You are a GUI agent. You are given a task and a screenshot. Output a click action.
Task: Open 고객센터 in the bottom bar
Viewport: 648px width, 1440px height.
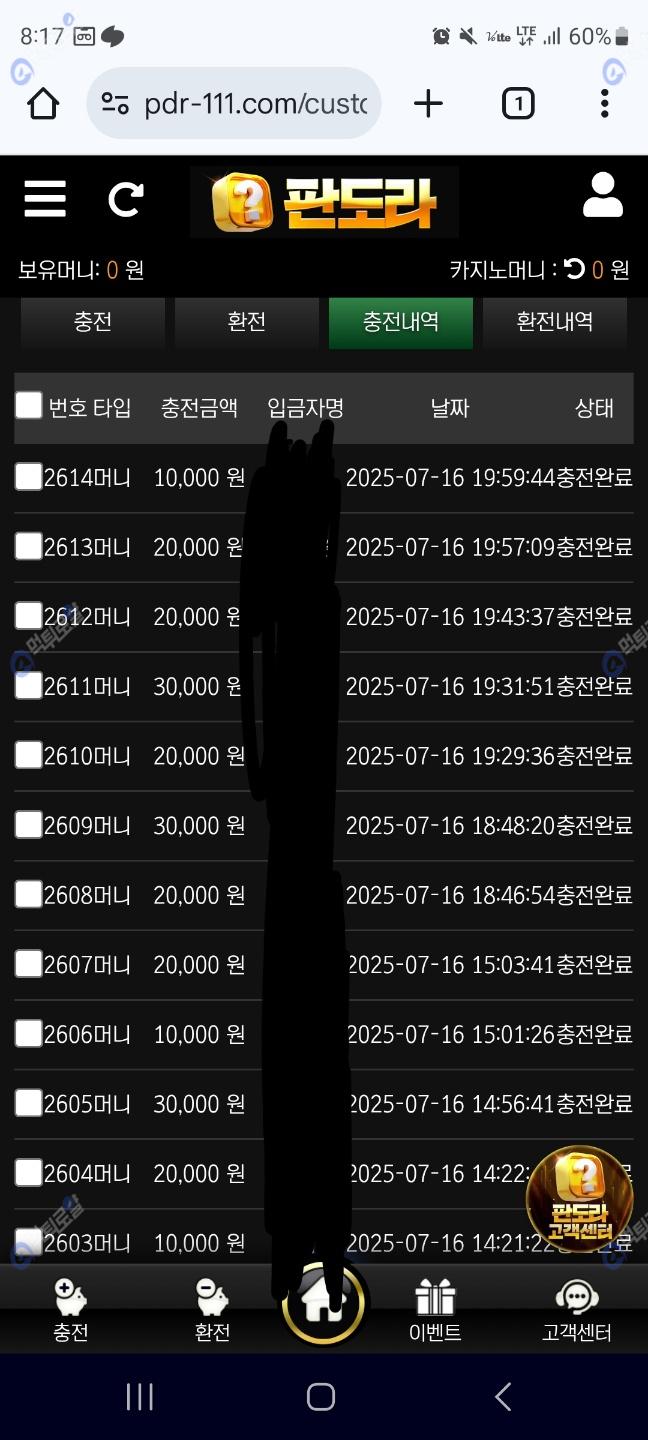pyautogui.click(x=576, y=1311)
